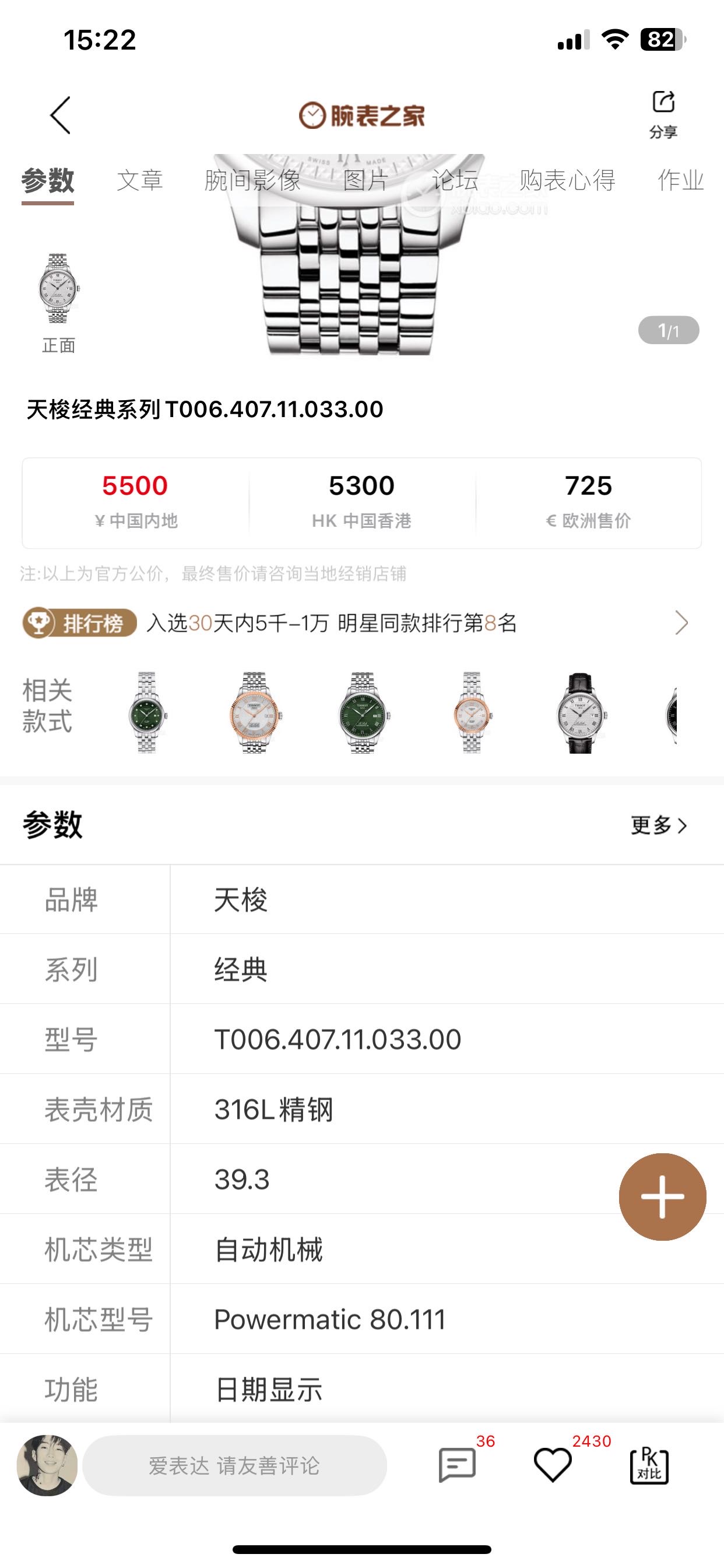Select the 购表心得 tab

[x=567, y=181]
